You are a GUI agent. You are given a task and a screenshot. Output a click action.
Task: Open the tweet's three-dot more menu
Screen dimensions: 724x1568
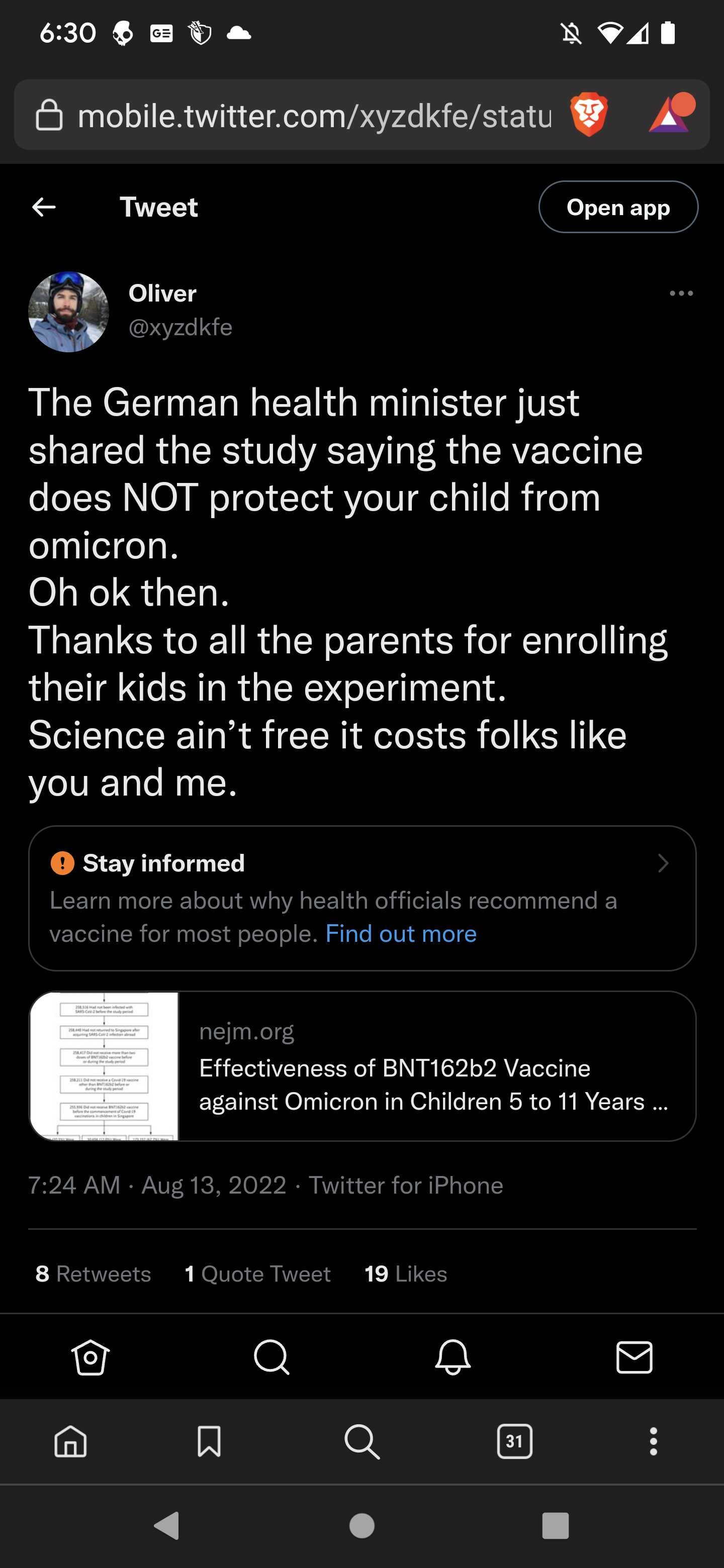pos(681,293)
